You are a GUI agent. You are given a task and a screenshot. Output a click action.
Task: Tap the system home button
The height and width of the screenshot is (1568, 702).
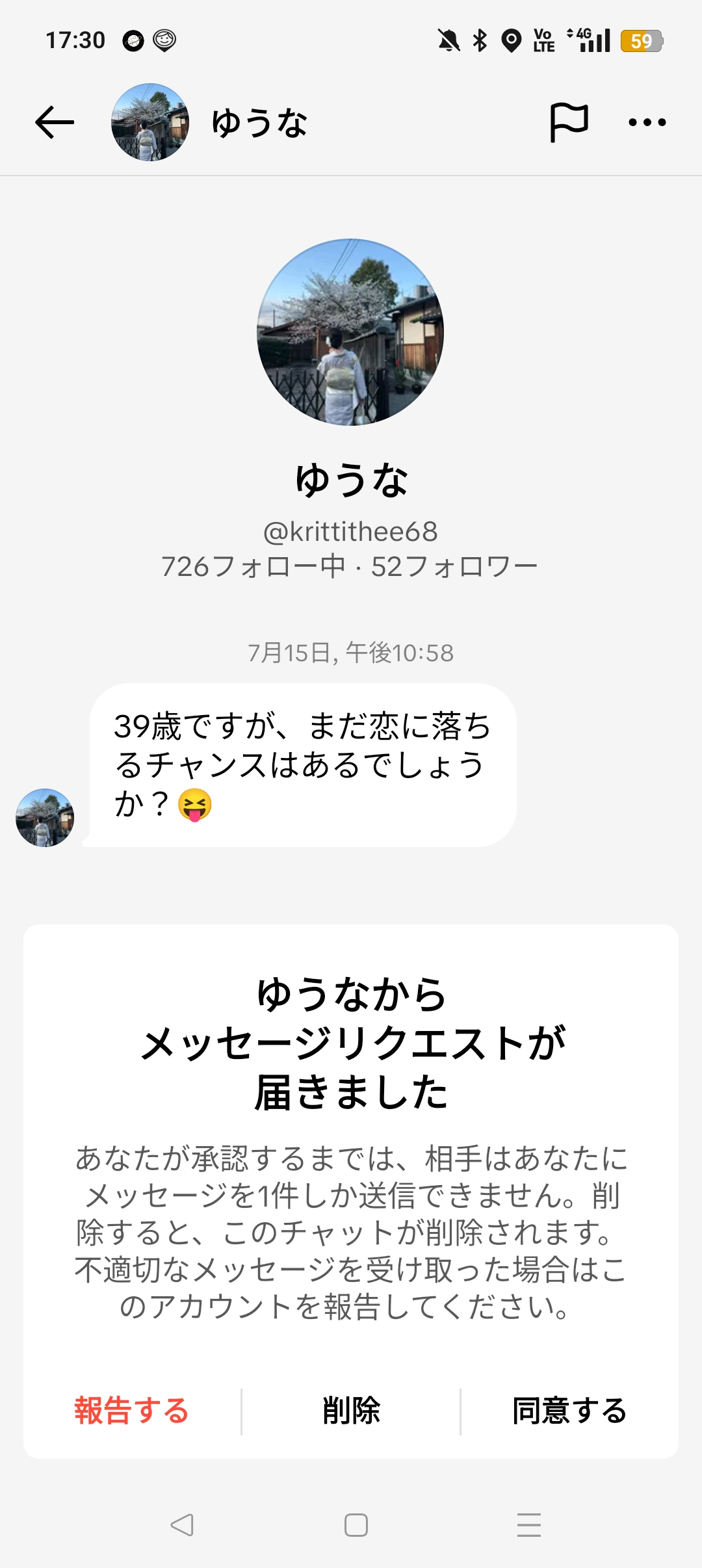(x=356, y=1524)
